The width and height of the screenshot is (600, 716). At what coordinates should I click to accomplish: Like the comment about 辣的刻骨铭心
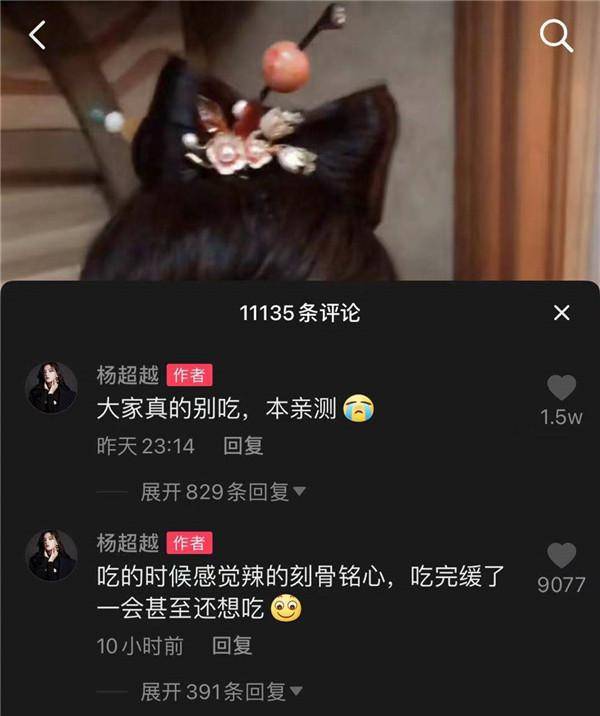click(x=561, y=556)
